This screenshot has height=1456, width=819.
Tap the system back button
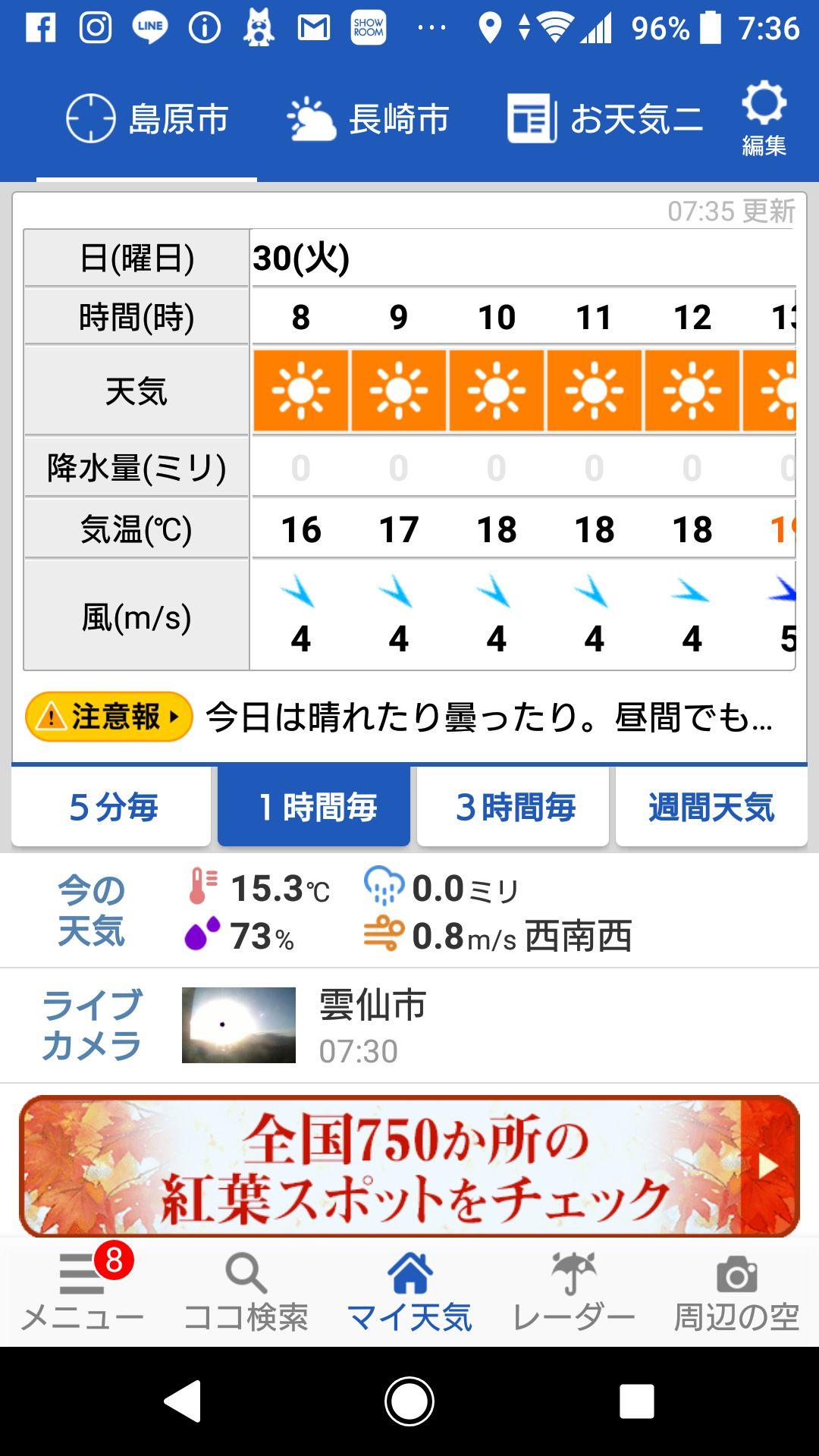183,1401
